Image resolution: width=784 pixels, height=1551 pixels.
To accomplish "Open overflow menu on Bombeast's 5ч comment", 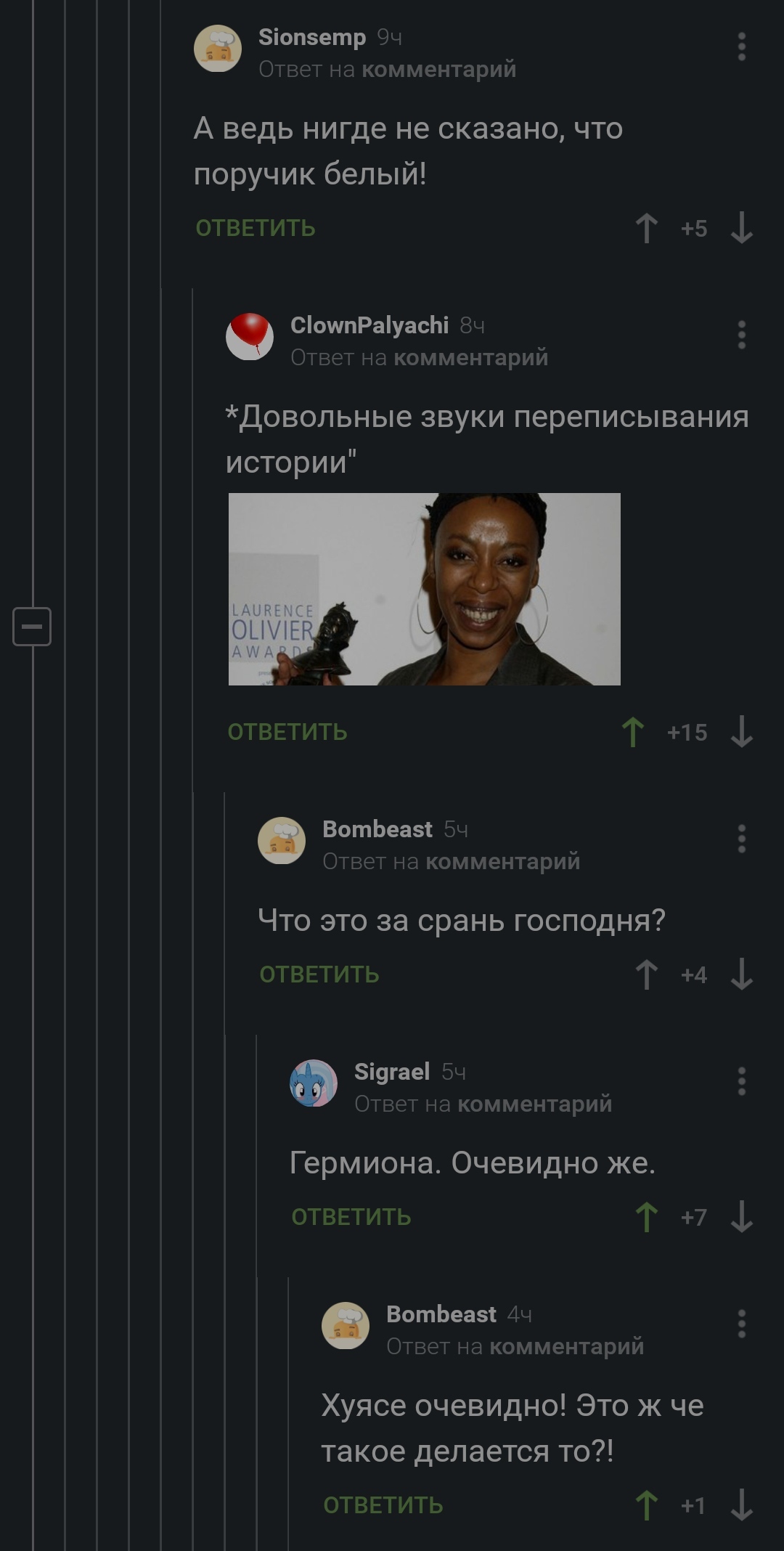I will (x=741, y=839).
